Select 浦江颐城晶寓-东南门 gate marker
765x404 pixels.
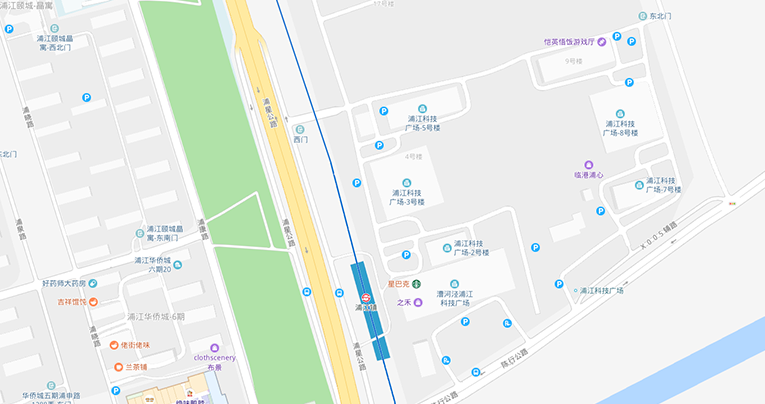click(139, 231)
